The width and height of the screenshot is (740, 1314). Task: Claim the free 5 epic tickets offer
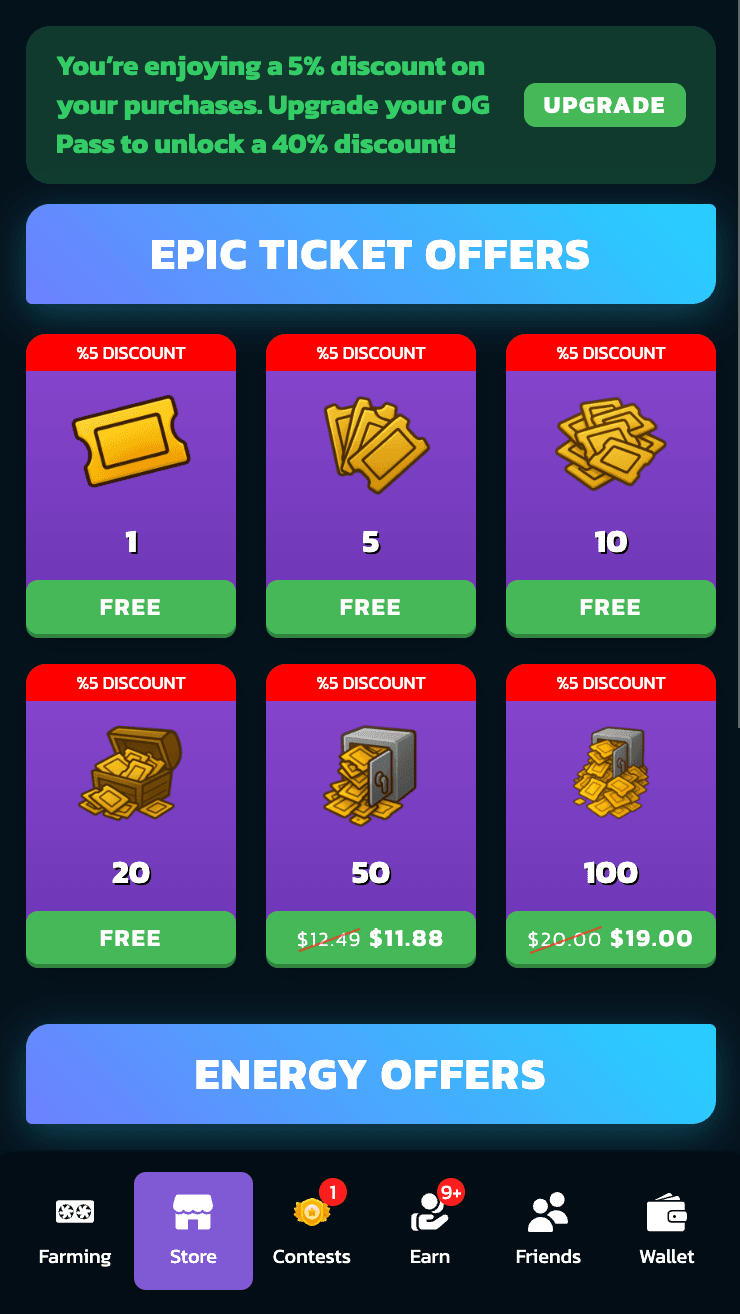point(371,607)
